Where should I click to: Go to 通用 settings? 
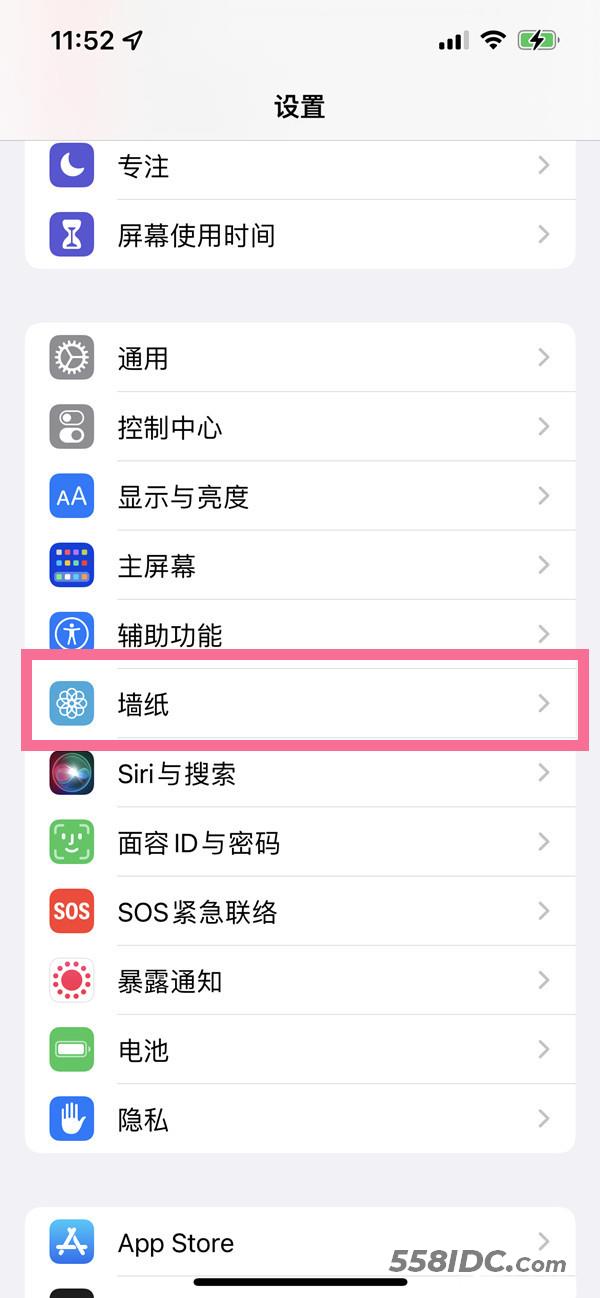pyautogui.click(x=300, y=358)
